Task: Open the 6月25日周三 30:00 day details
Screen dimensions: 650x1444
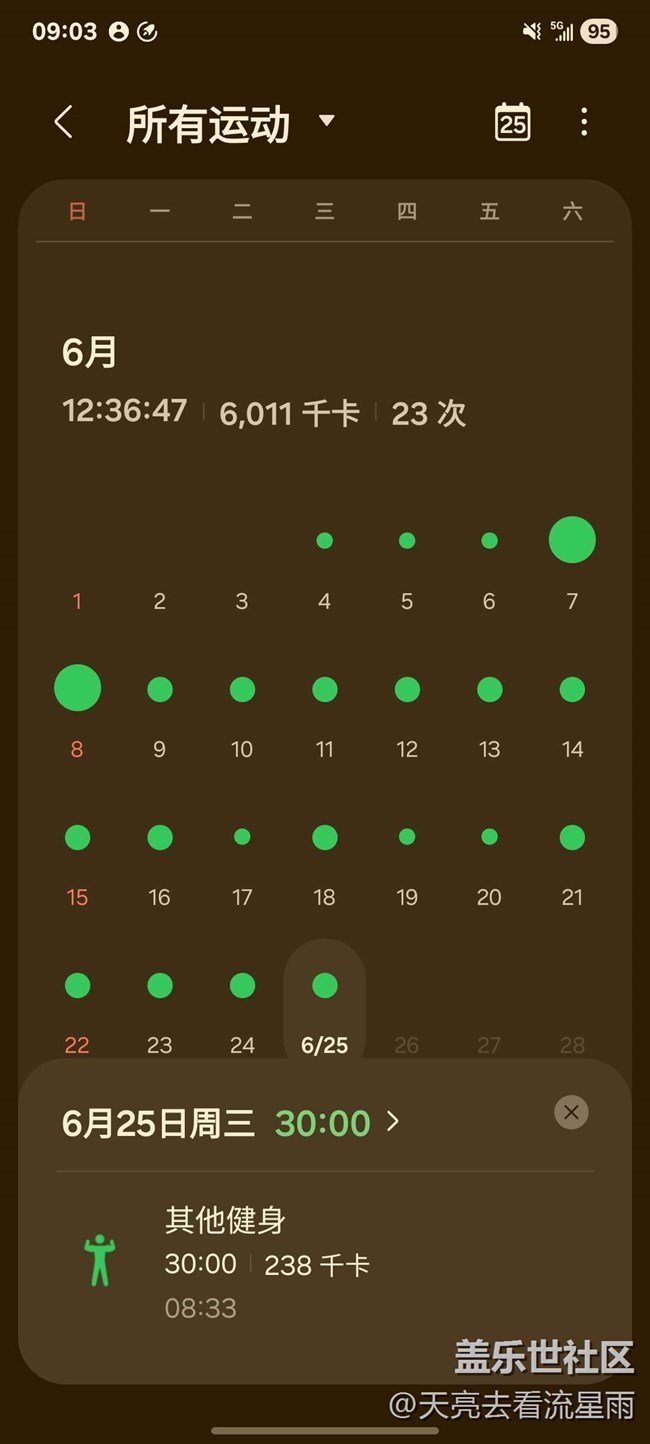Action: [231, 1122]
